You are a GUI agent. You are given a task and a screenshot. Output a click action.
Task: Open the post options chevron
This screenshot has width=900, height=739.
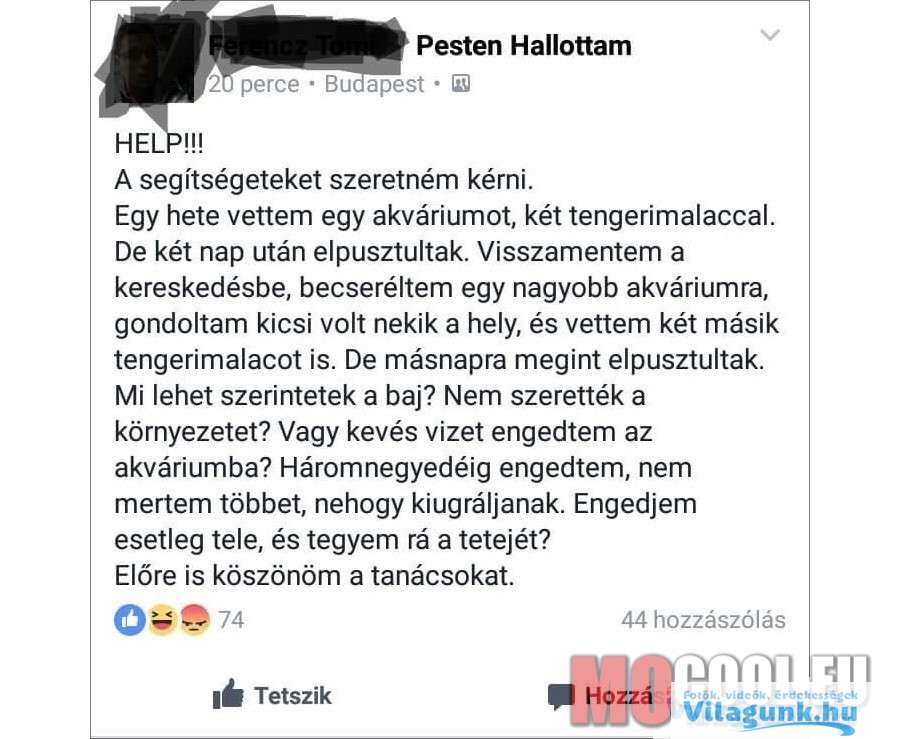coord(769,36)
